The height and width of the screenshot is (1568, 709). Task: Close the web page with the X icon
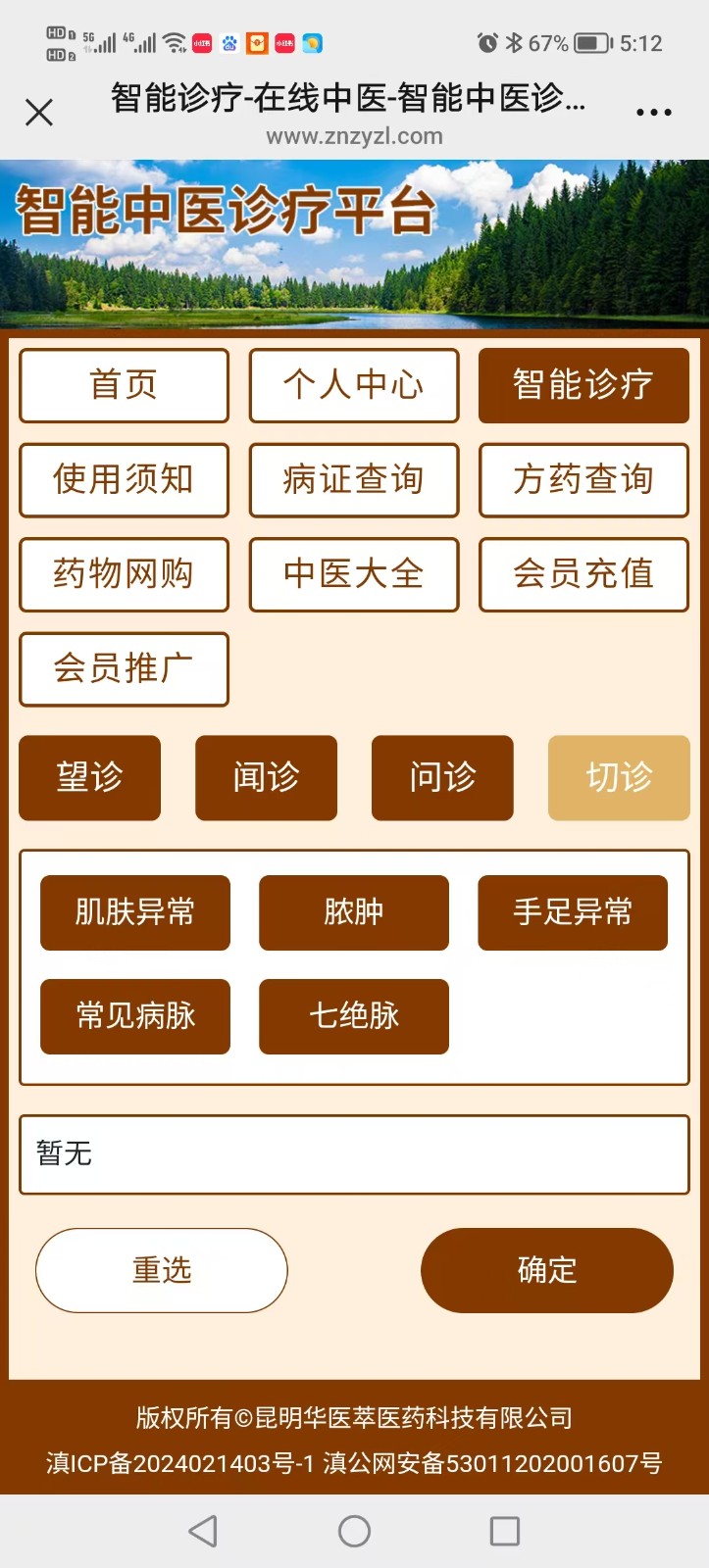(39, 113)
